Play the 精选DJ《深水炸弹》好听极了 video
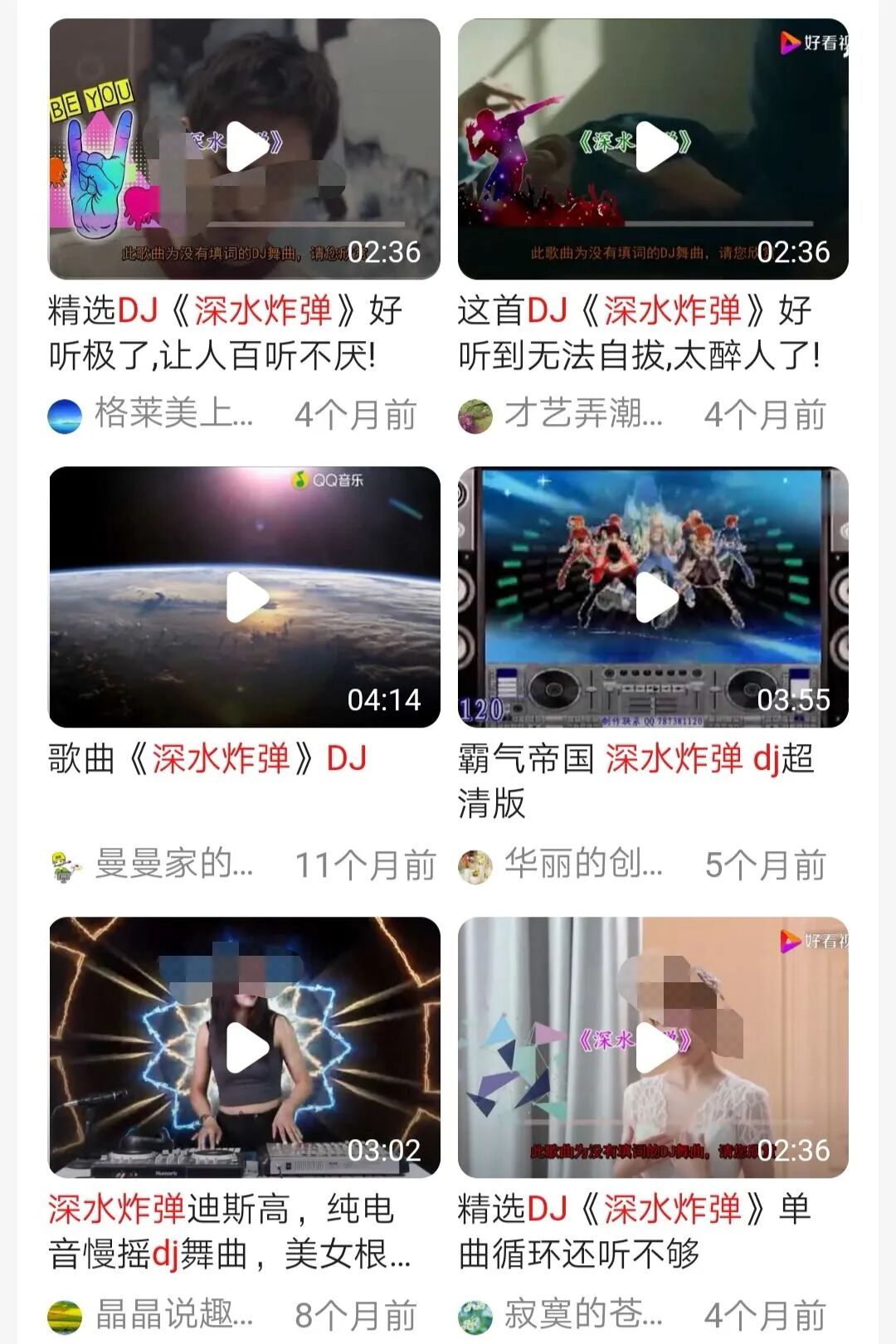This screenshot has width=896, height=1344. 246,148
